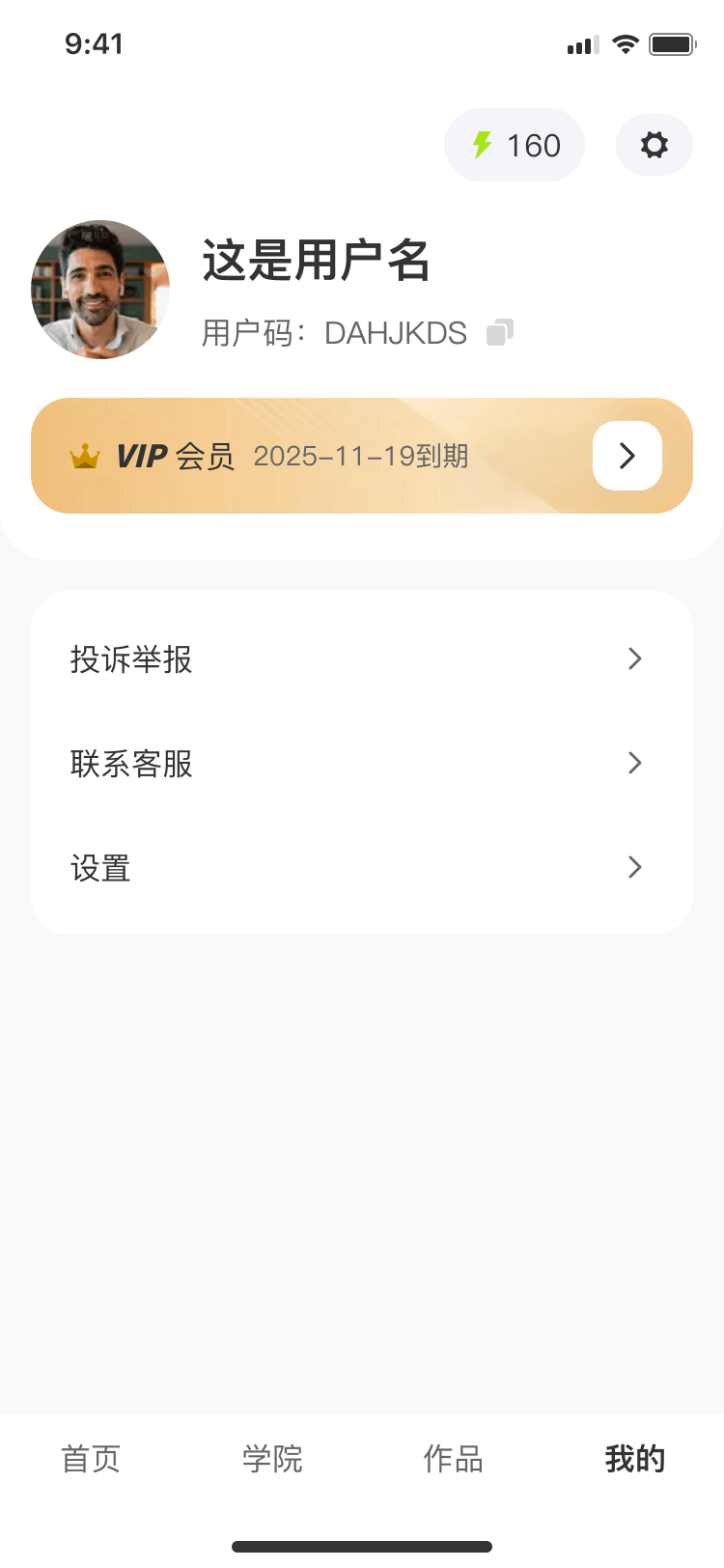Viewport: 724px width, 1568px height.
Task: Open the profile avatar photo
Action: click(x=100, y=290)
